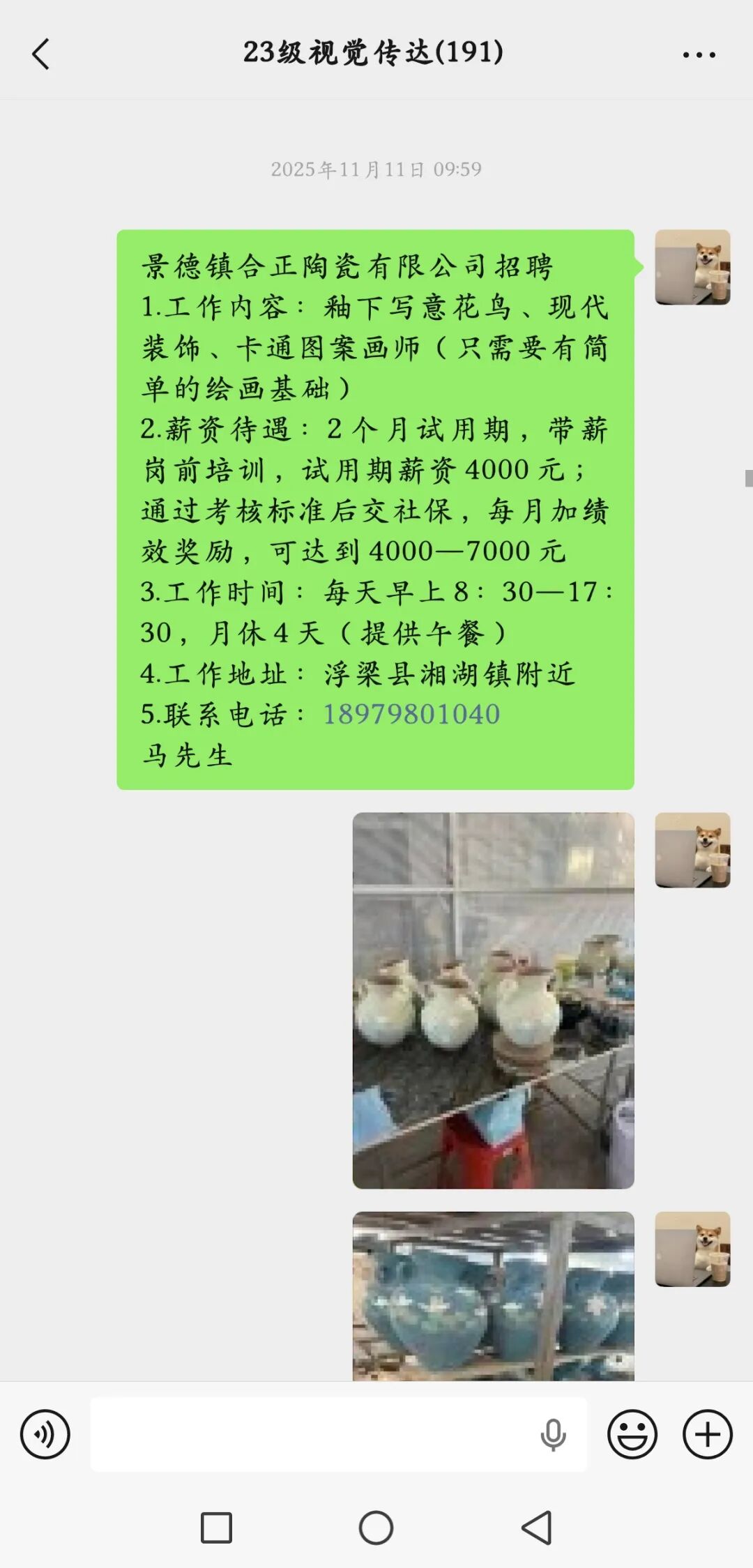This screenshot has width=753, height=1568.
Task: Tap the sender's avatar beside the recruitment message
Action: click(x=692, y=267)
